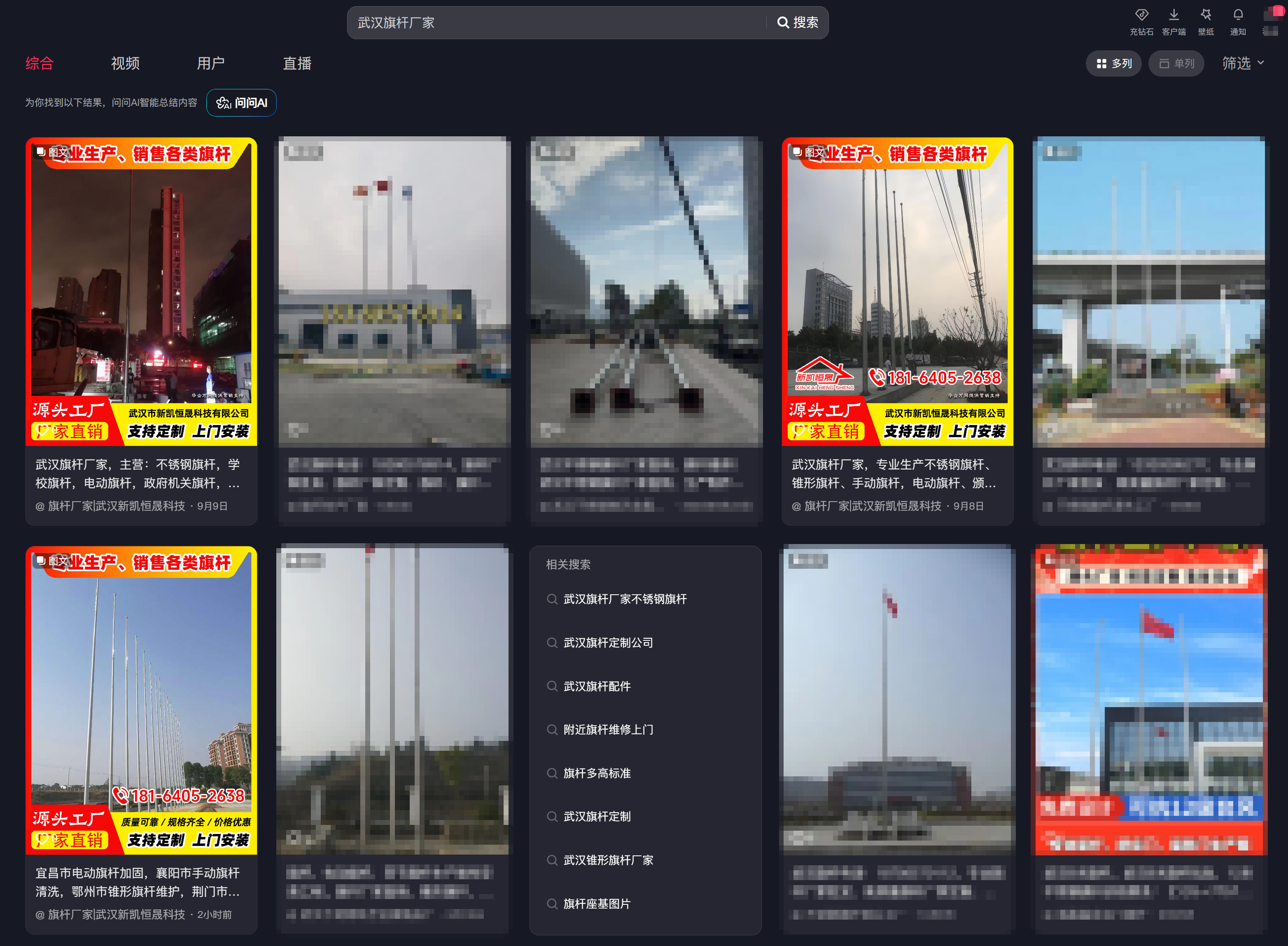1288x946 pixels.
Task: Open 充钻石 recharge diamonds
Action: pos(1141,22)
